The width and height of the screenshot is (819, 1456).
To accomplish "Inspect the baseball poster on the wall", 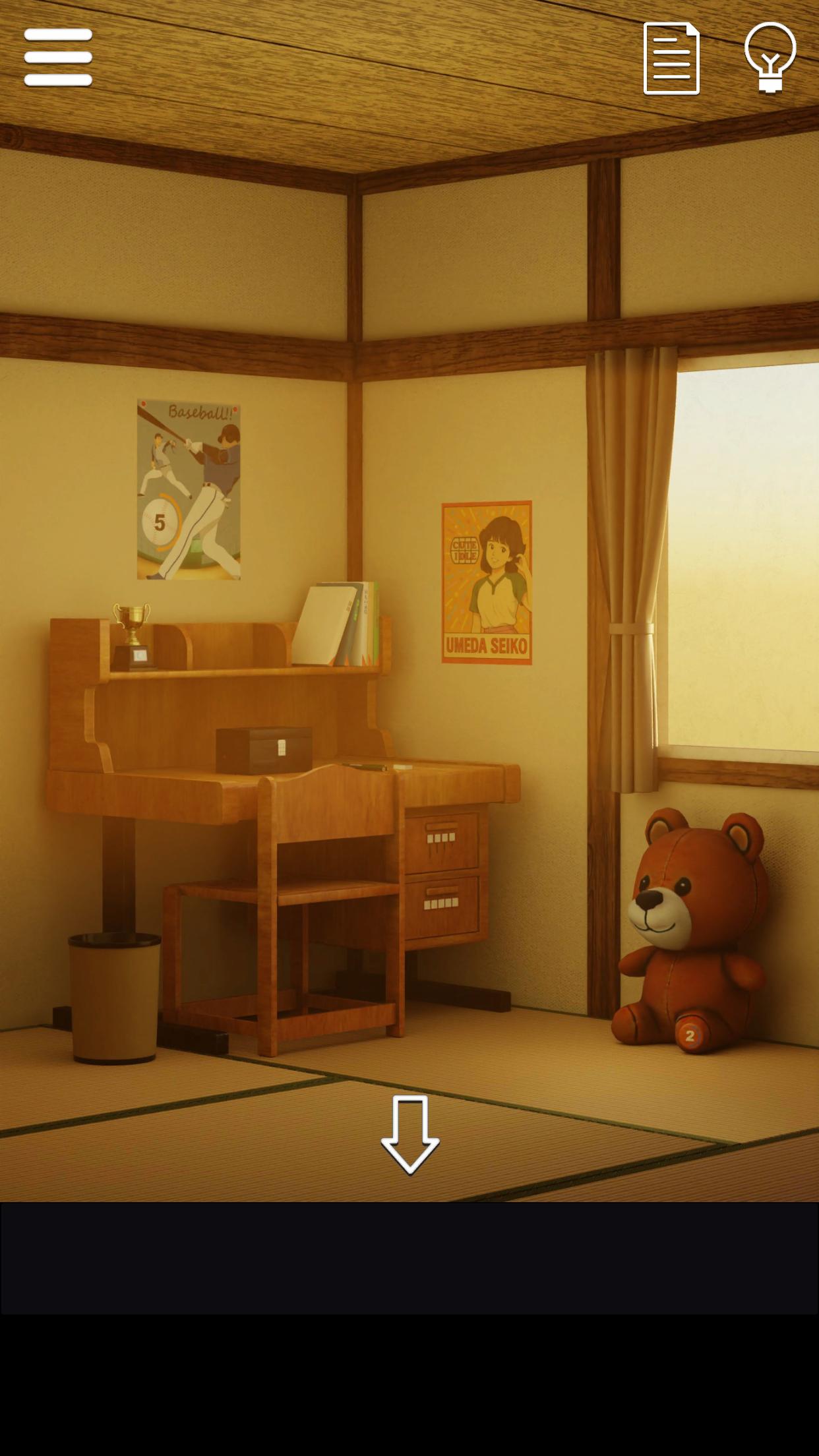I will coord(189,489).
